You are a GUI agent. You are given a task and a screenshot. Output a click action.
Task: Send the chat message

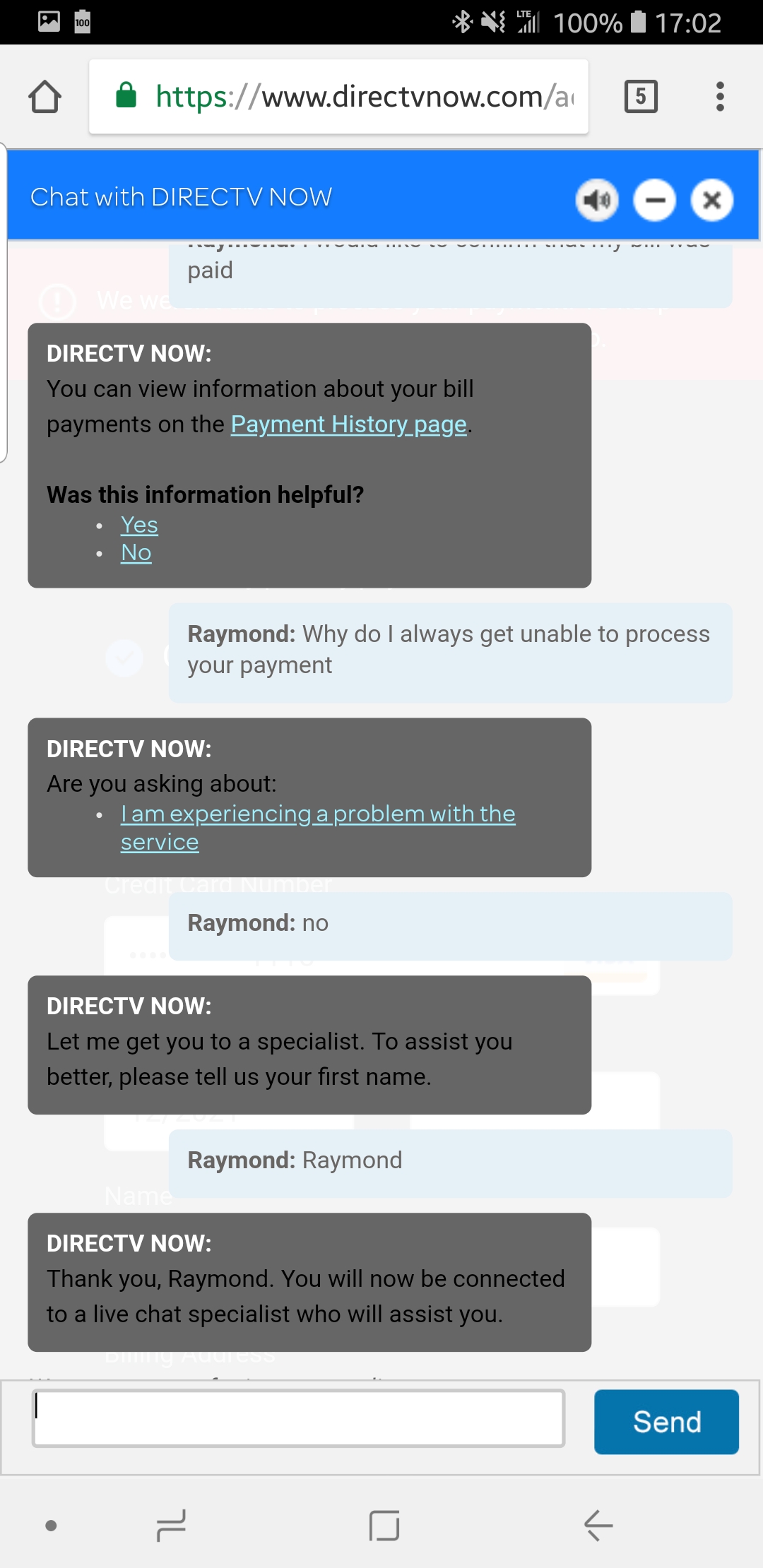tap(666, 1421)
